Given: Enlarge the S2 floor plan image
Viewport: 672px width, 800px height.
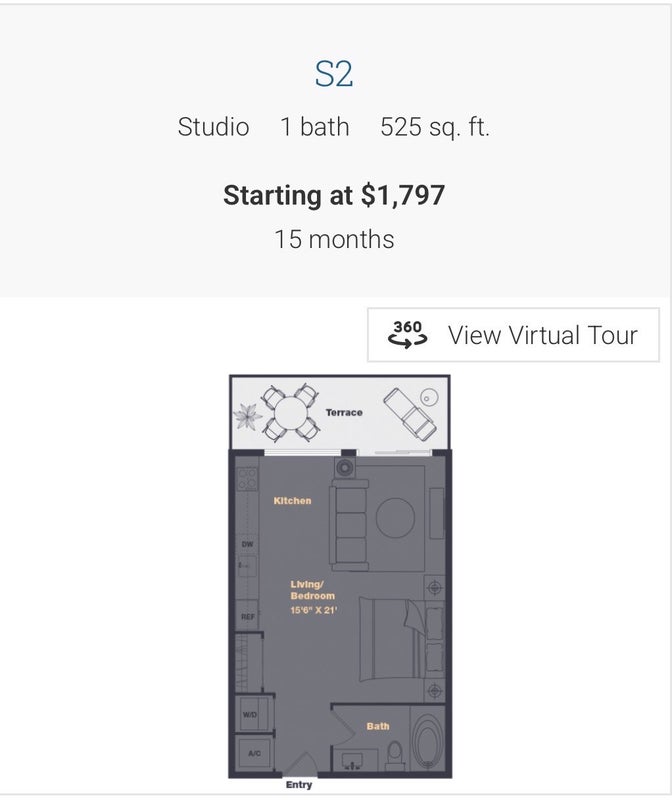Looking at the screenshot, I should point(340,578).
